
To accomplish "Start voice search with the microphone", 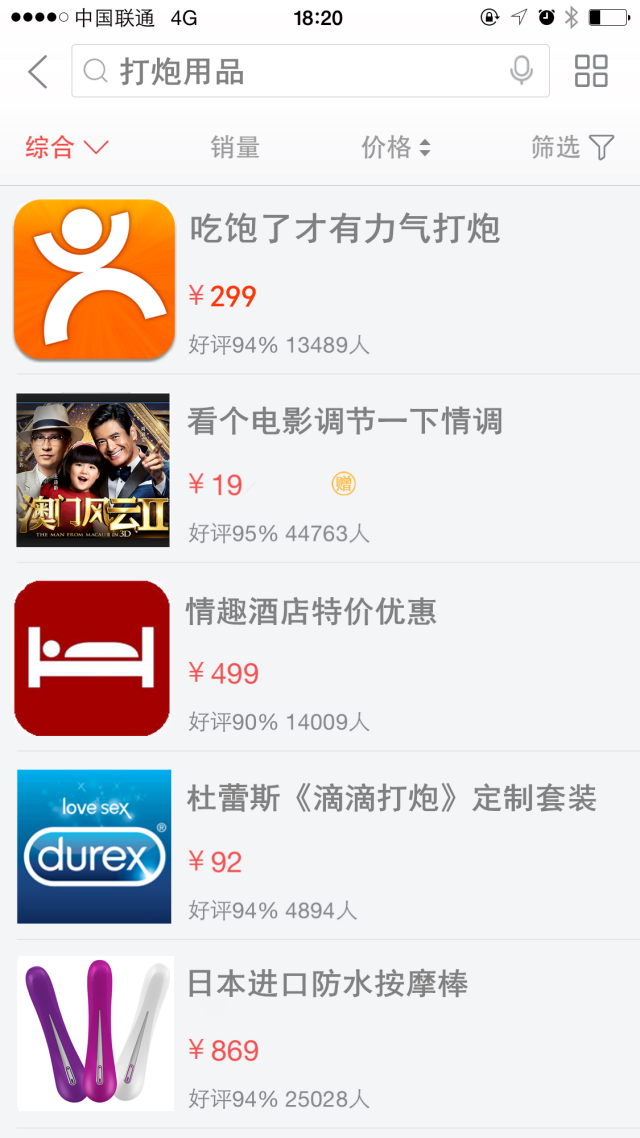I will pyautogui.click(x=521, y=71).
